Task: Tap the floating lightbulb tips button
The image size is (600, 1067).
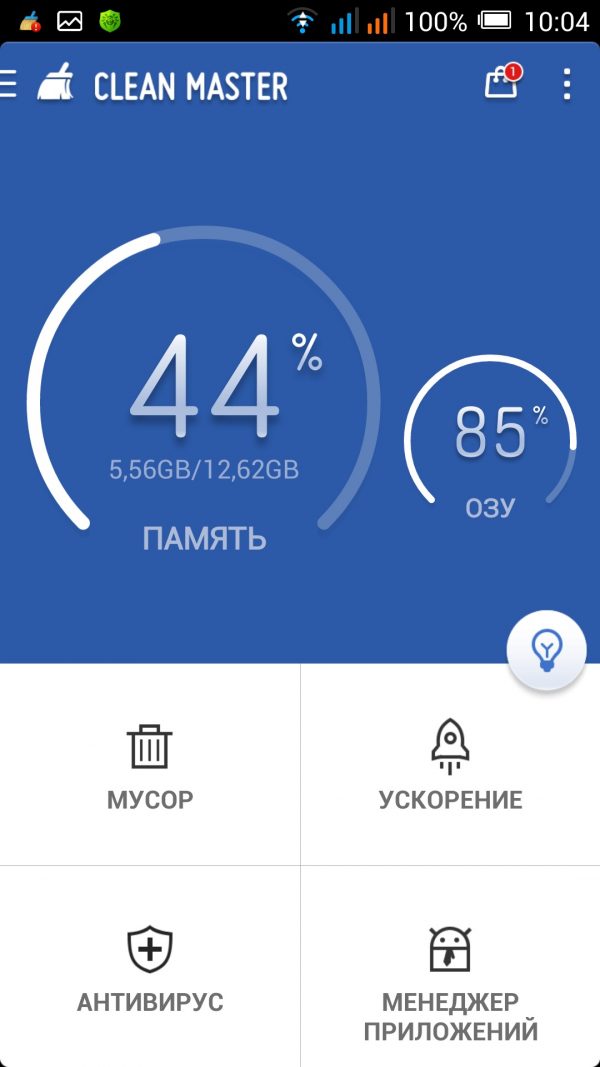Action: [x=546, y=650]
